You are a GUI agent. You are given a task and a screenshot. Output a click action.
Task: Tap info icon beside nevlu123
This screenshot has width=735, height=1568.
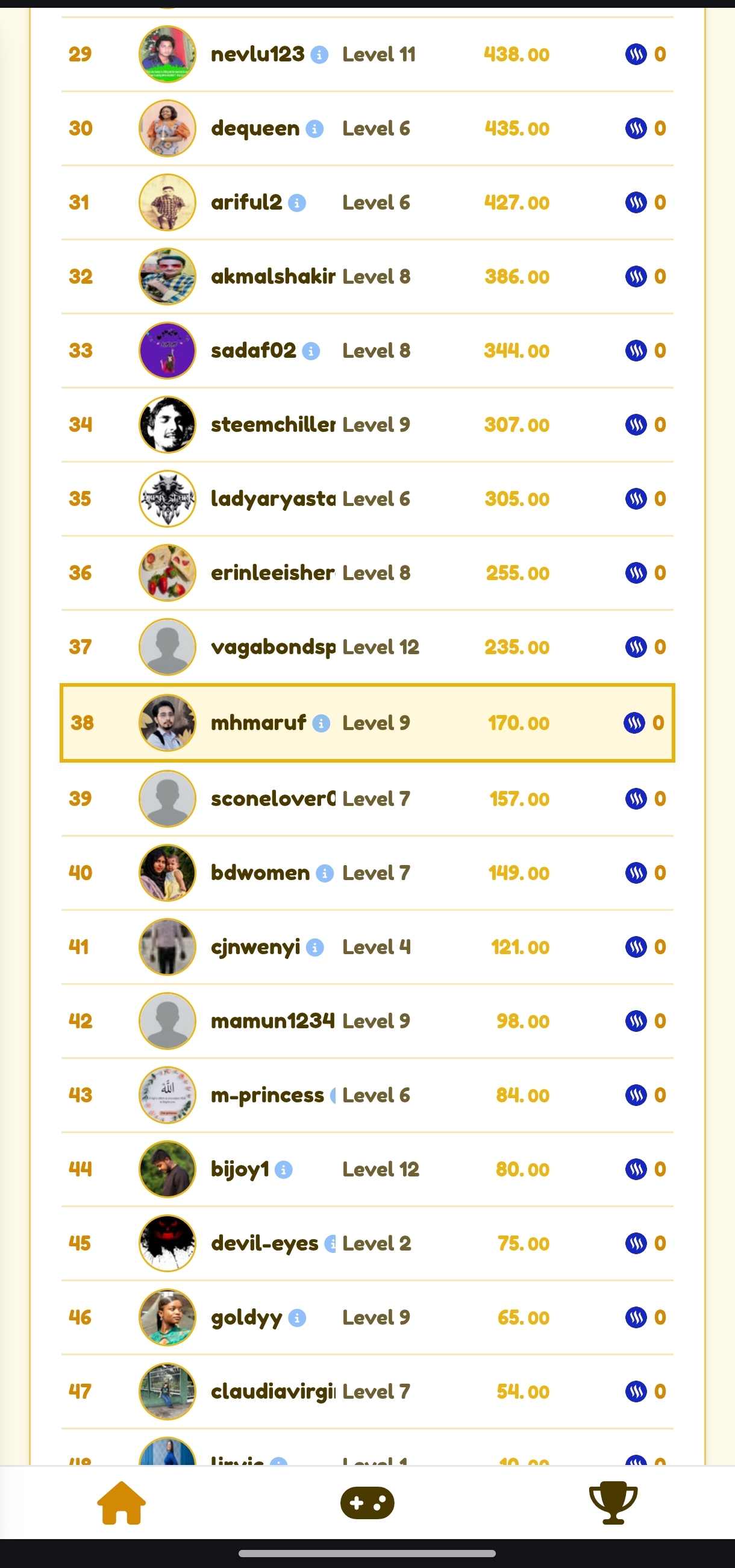click(320, 55)
